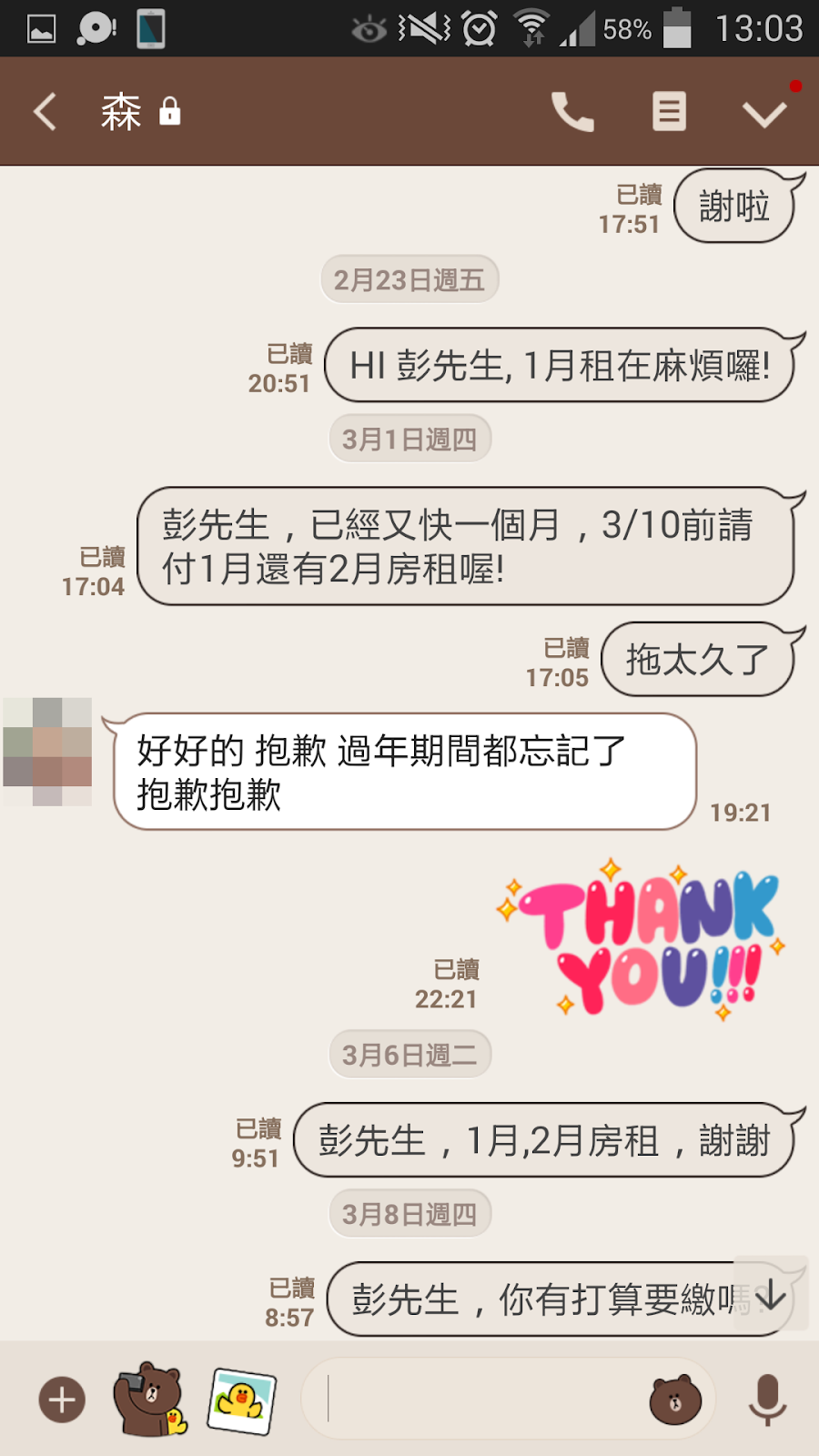Go back from the chat with 森
This screenshot has width=819, height=1456.
[45, 113]
